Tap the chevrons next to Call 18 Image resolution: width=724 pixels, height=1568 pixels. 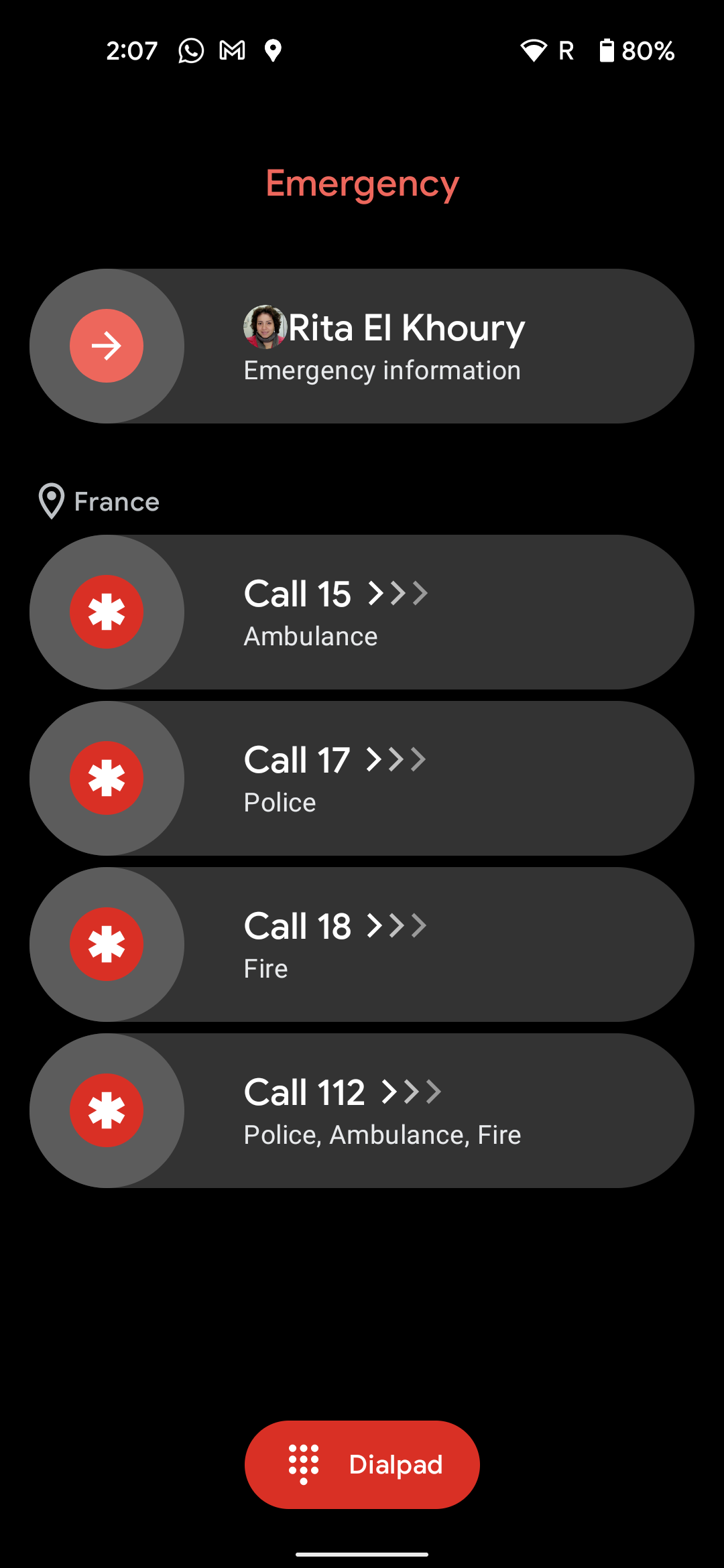(396, 925)
